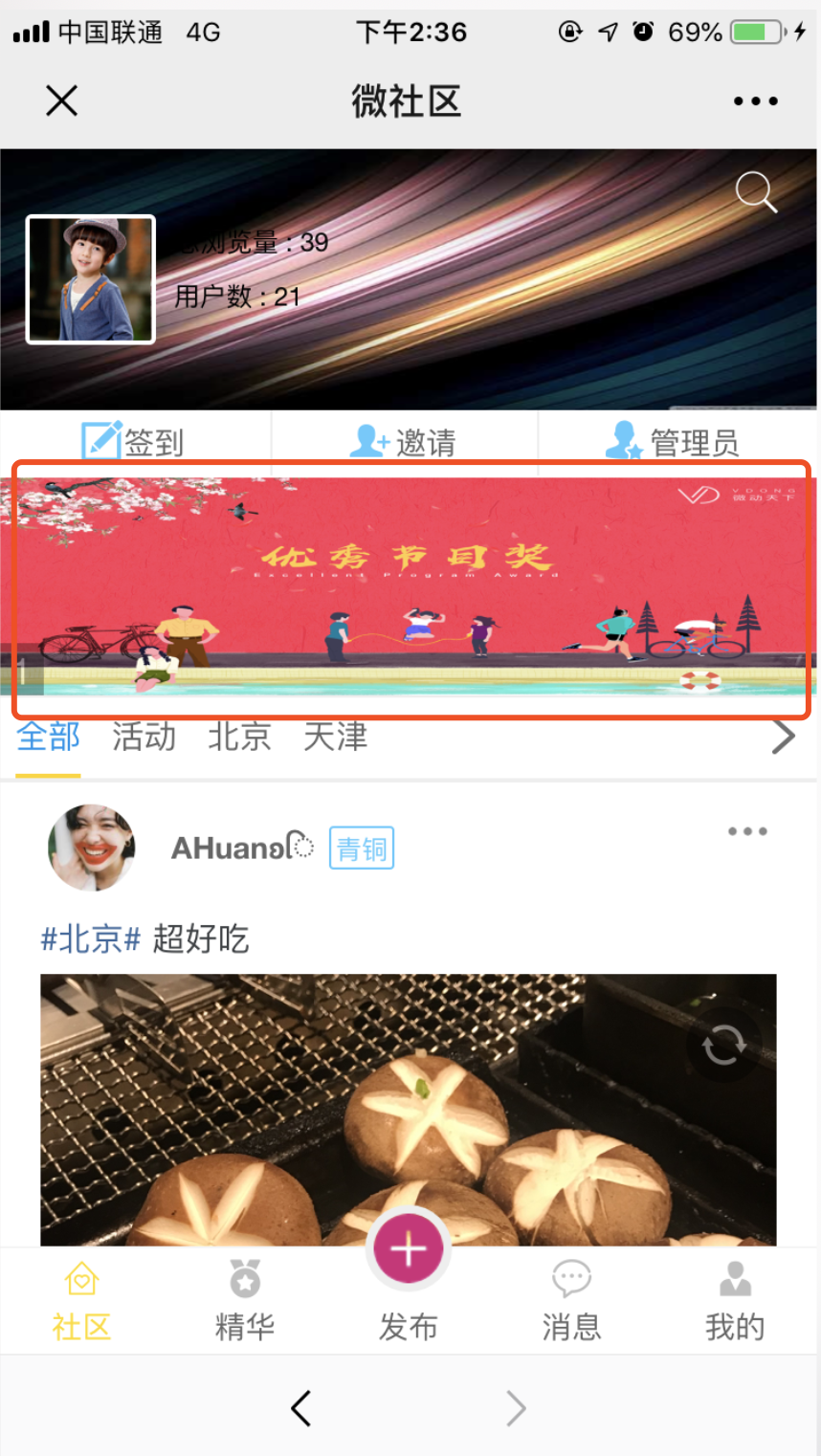The height and width of the screenshot is (1456, 821).
Task: Tap the search magnifier icon
Action: (755, 192)
